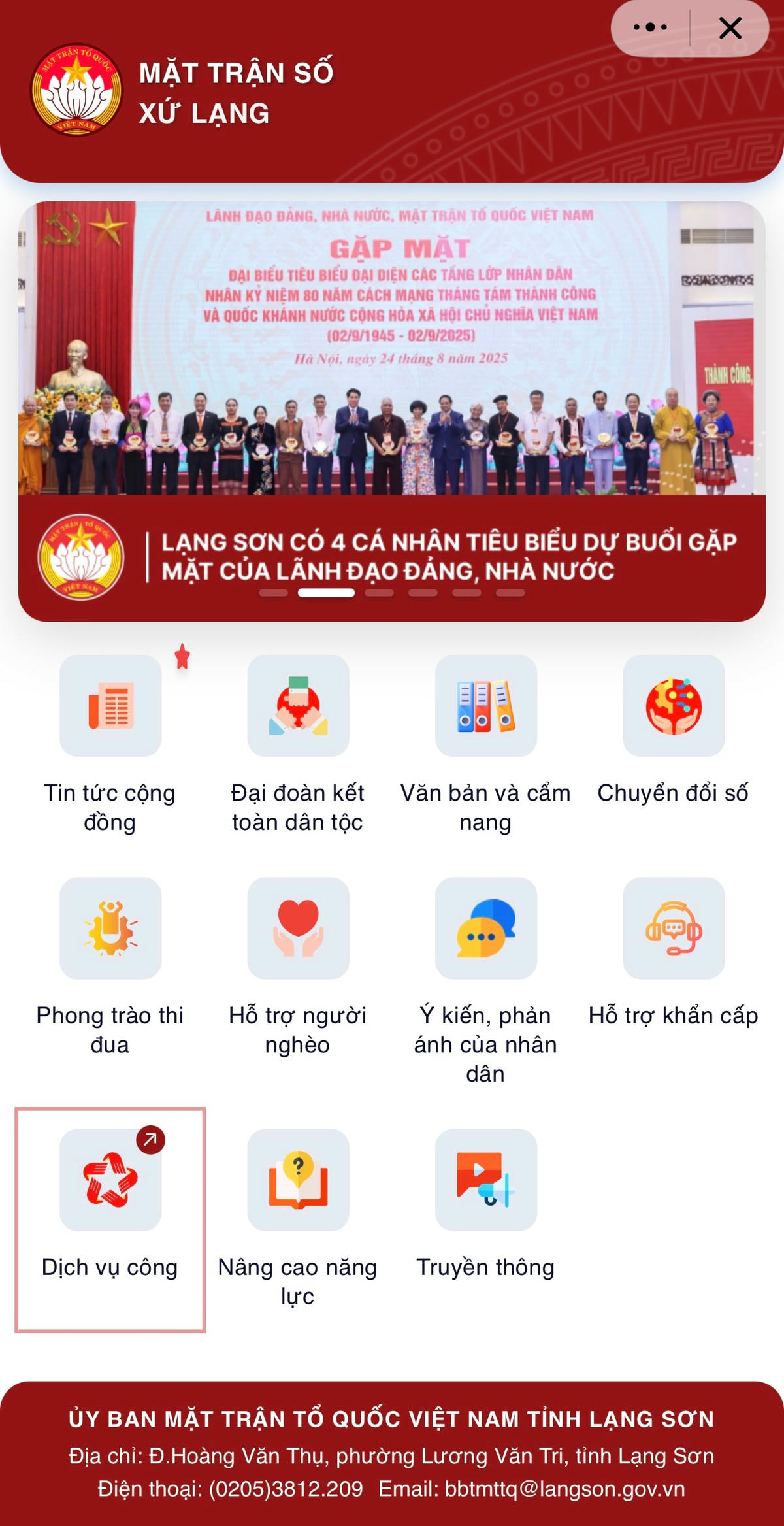
Task: Go to Truyền thông
Action: (x=485, y=1180)
